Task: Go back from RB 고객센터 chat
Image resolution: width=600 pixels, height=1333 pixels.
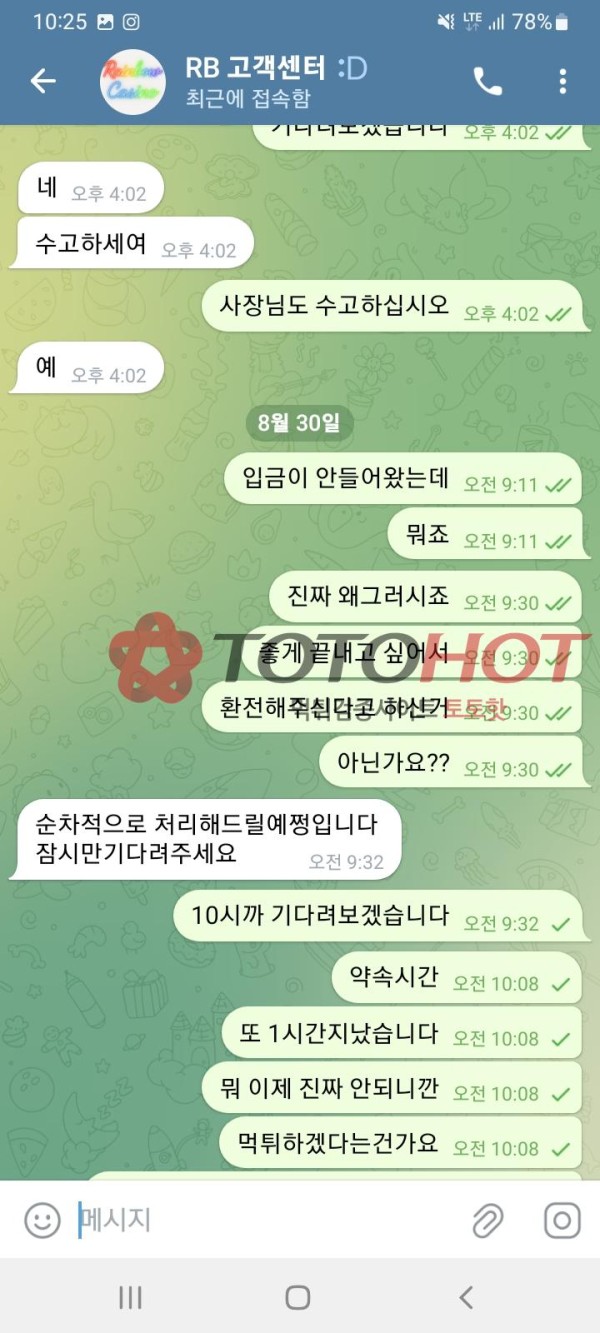Action: 43,81
